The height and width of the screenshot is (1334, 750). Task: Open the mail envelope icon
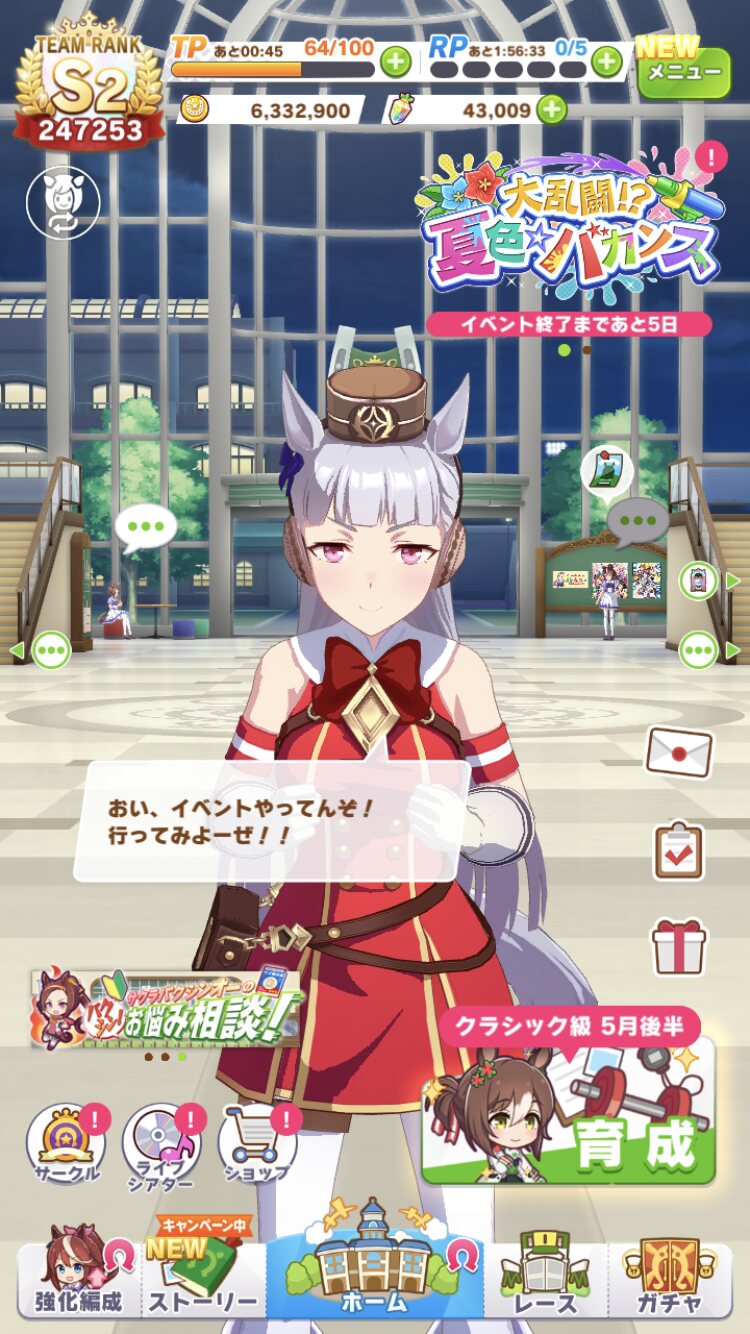point(679,752)
